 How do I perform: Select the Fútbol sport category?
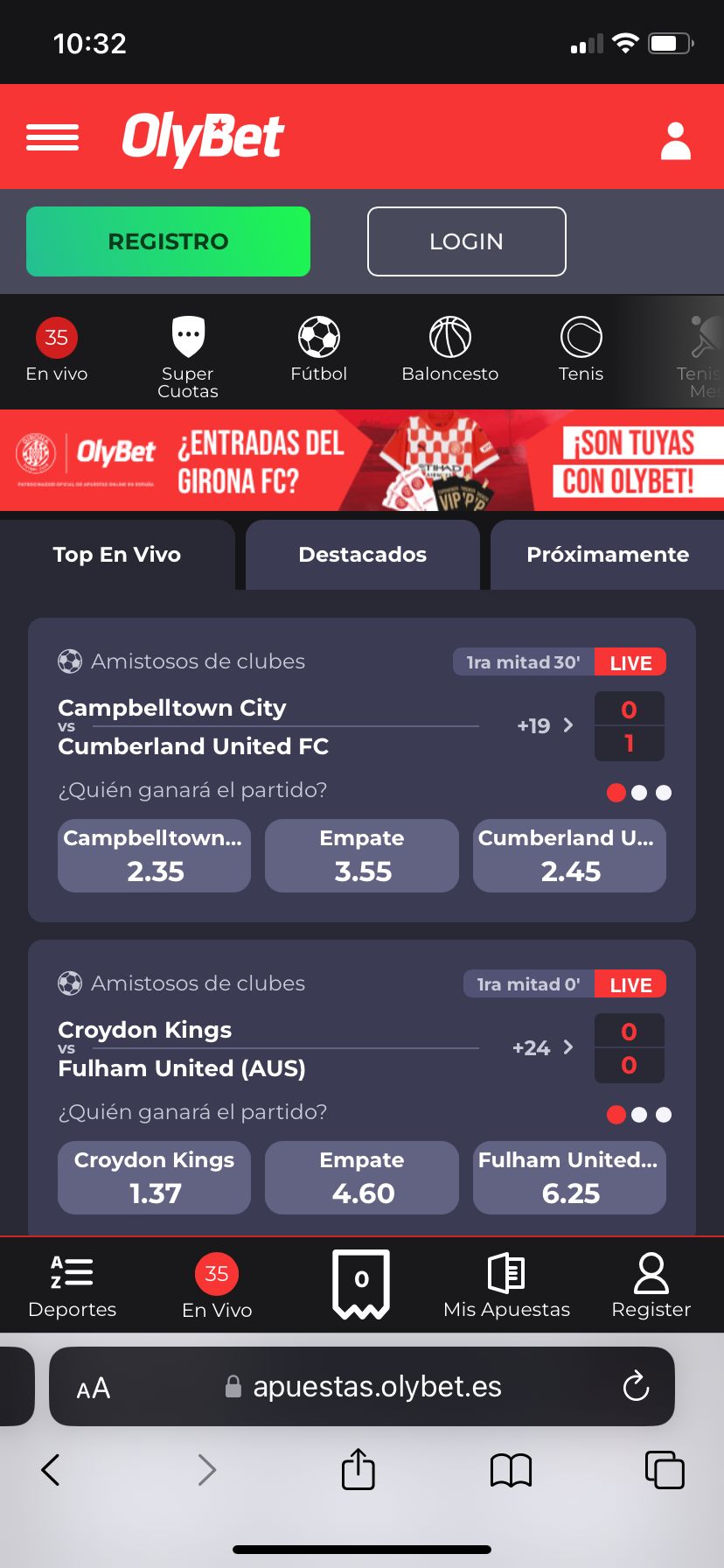click(x=319, y=350)
